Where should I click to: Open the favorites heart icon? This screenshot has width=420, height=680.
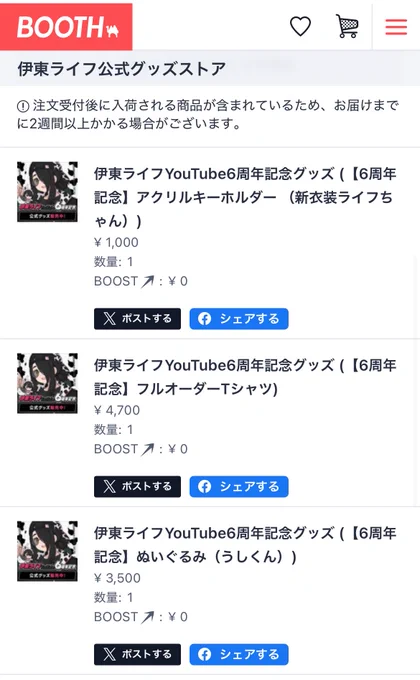(300, 26)
